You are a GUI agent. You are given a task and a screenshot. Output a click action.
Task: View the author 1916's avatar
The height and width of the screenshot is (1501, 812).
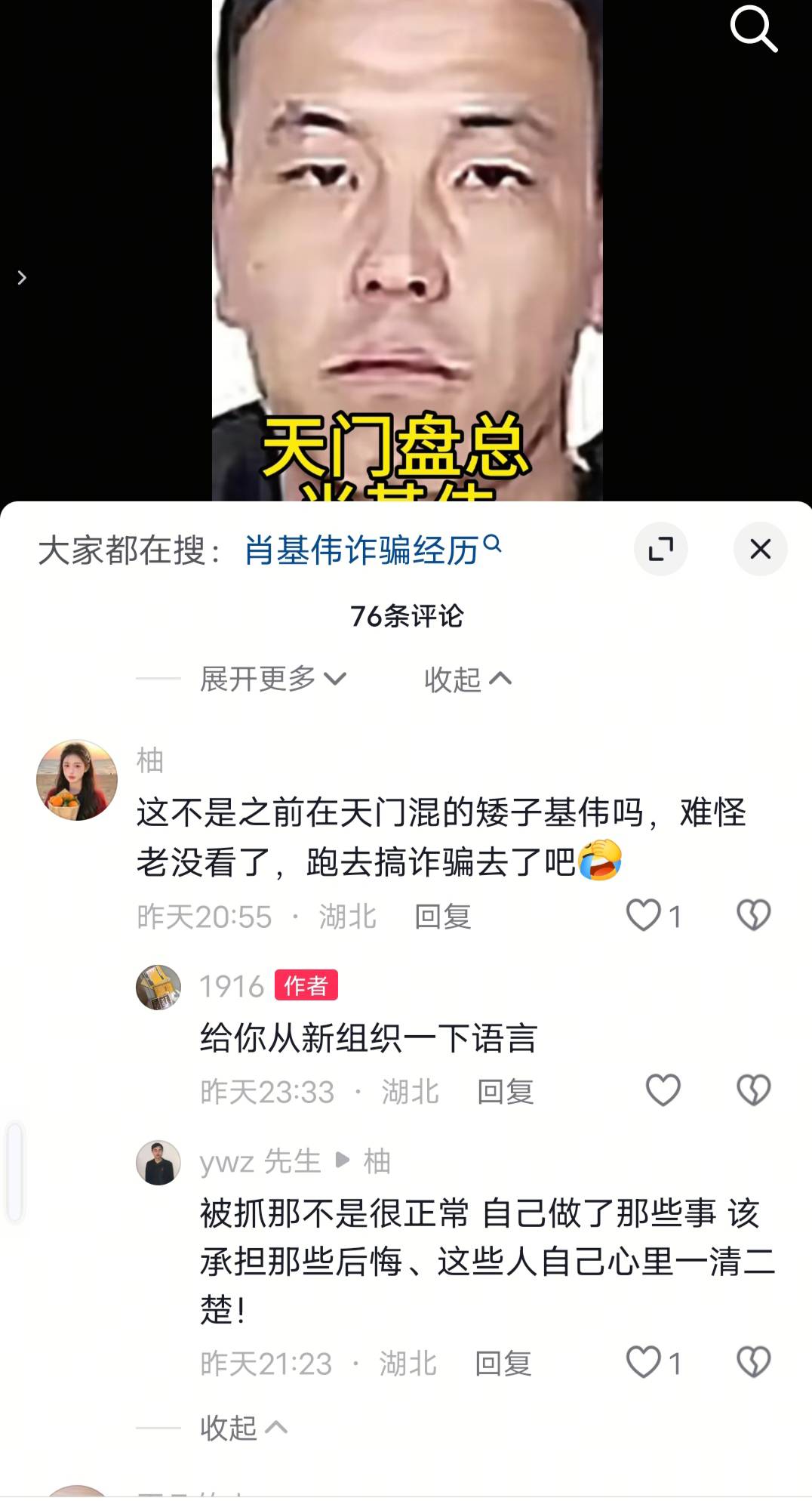tap(158, 987)
